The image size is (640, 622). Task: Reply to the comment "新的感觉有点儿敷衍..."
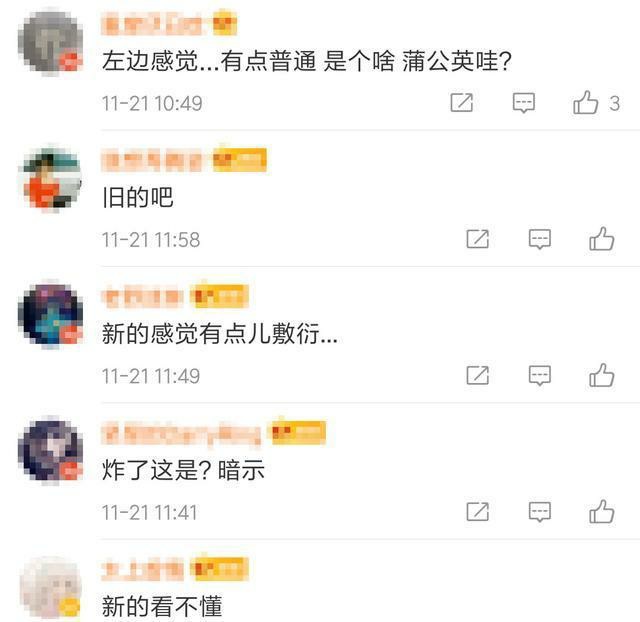(x=540, y=375)
